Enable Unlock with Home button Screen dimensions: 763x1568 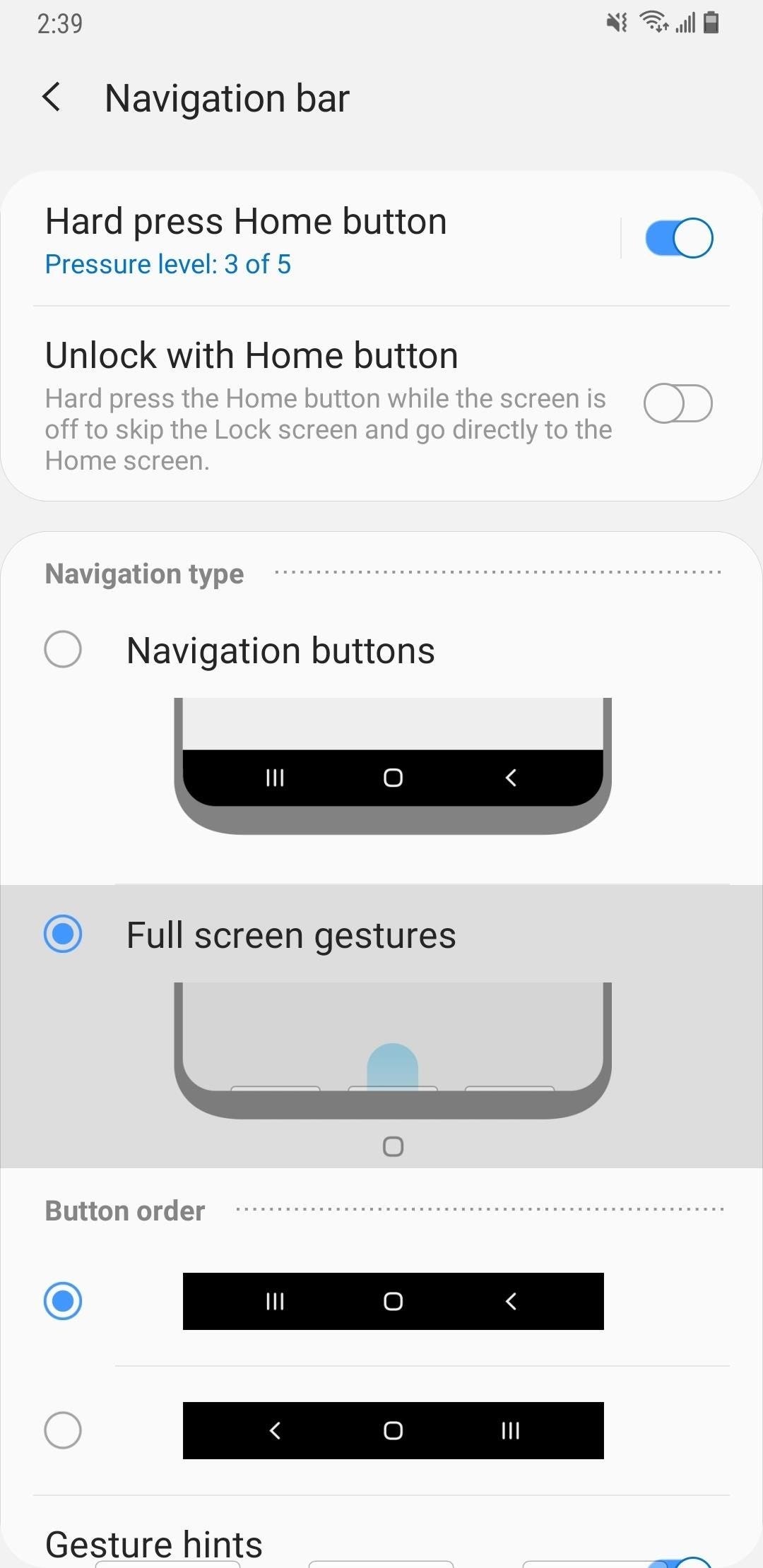[x=678, y=403]
